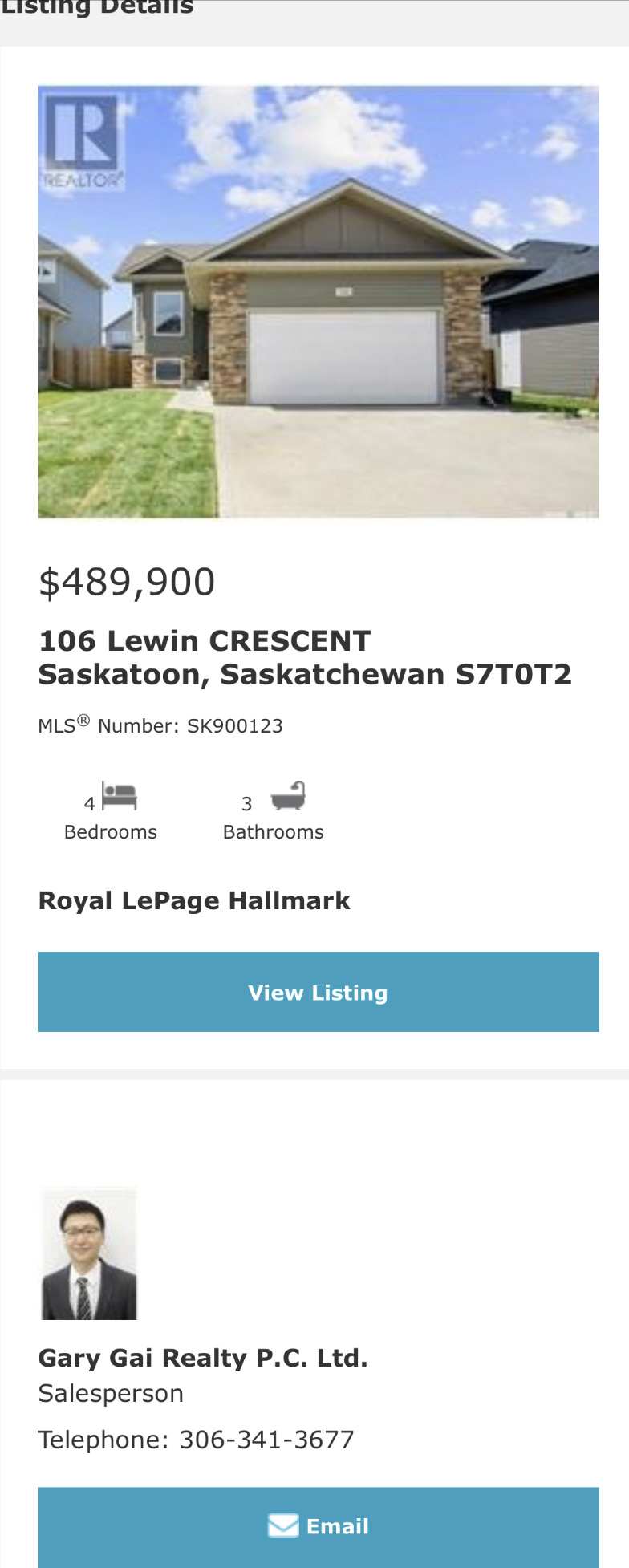Image resolution: width=629 pixels, height=1568 pixels.
Task: Email the salesperson Gary Gai
Action: tap(318, 1525)
